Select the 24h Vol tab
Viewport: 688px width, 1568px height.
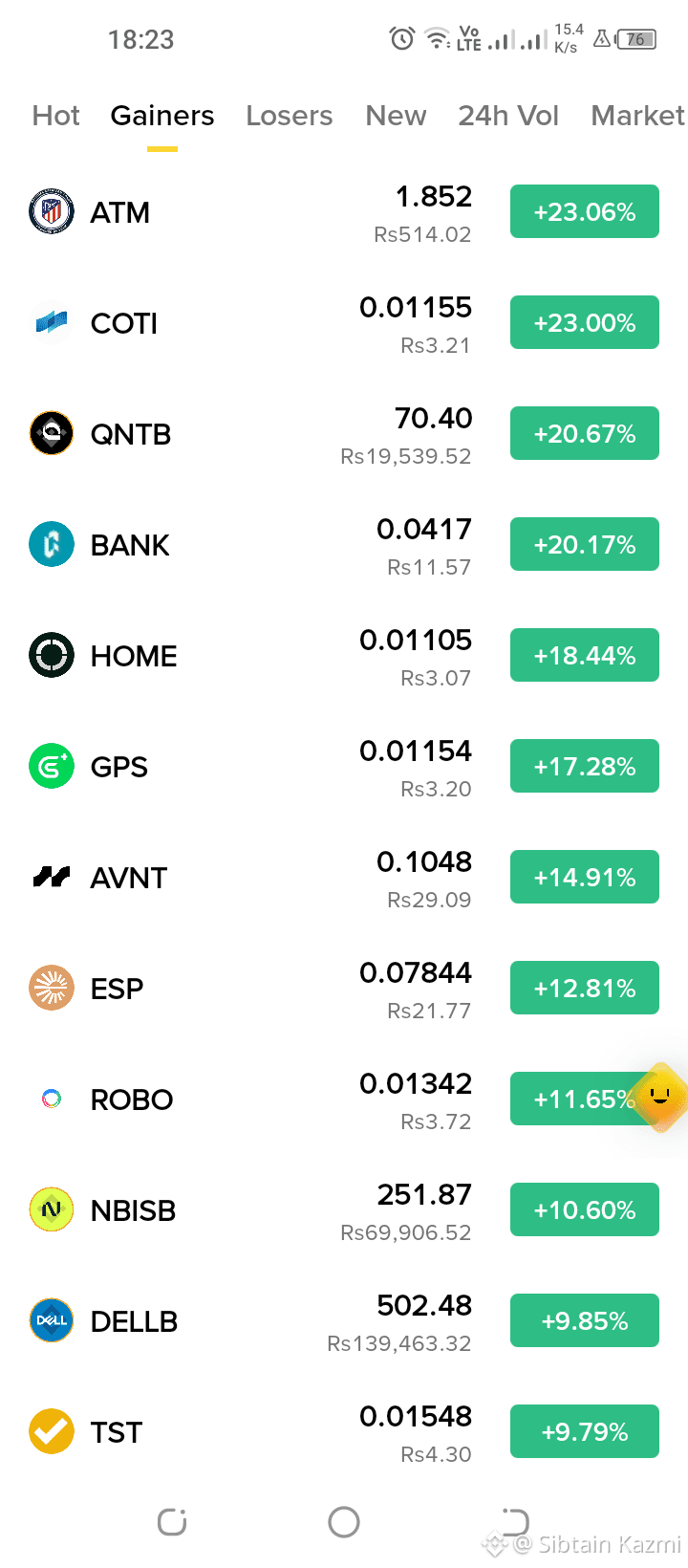click(508, 116)
